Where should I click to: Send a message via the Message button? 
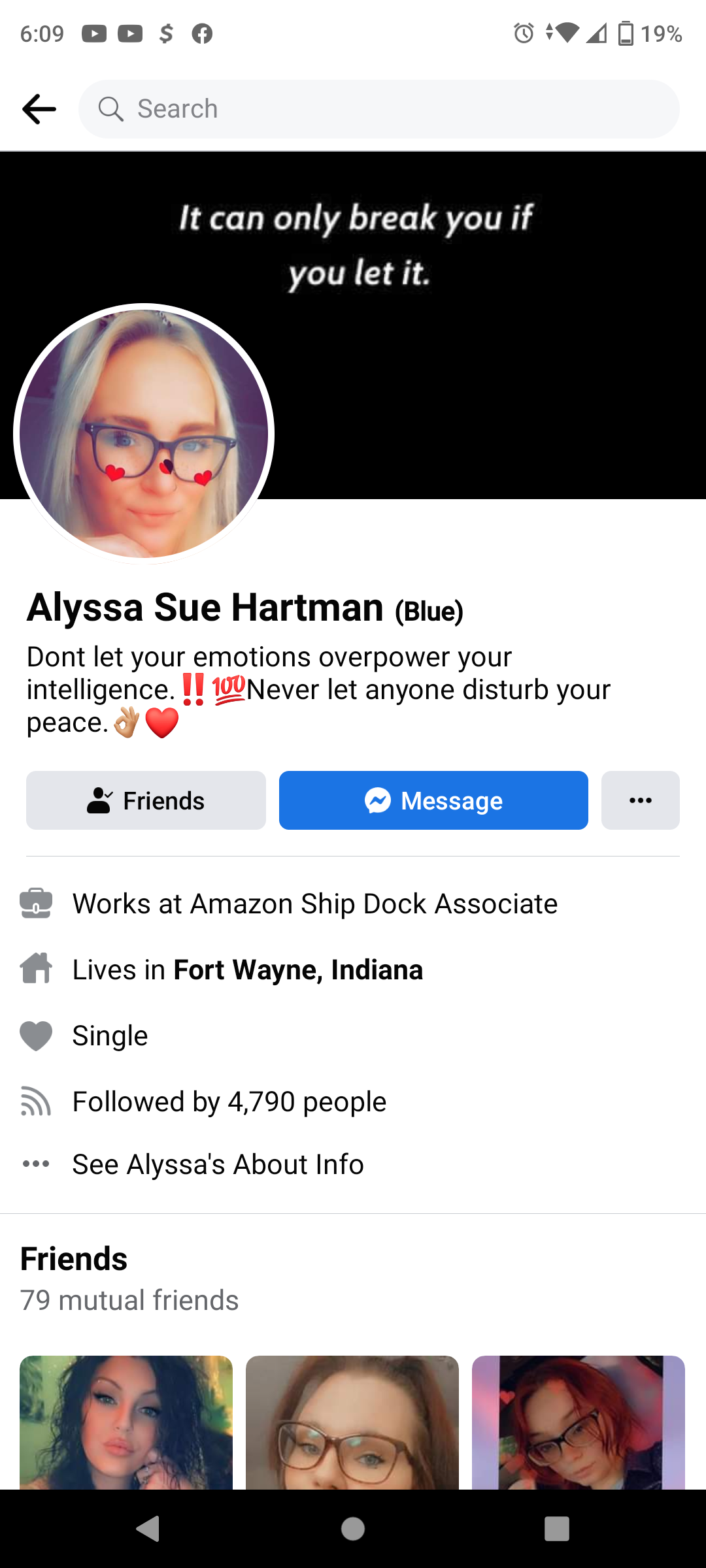[433, 800]
